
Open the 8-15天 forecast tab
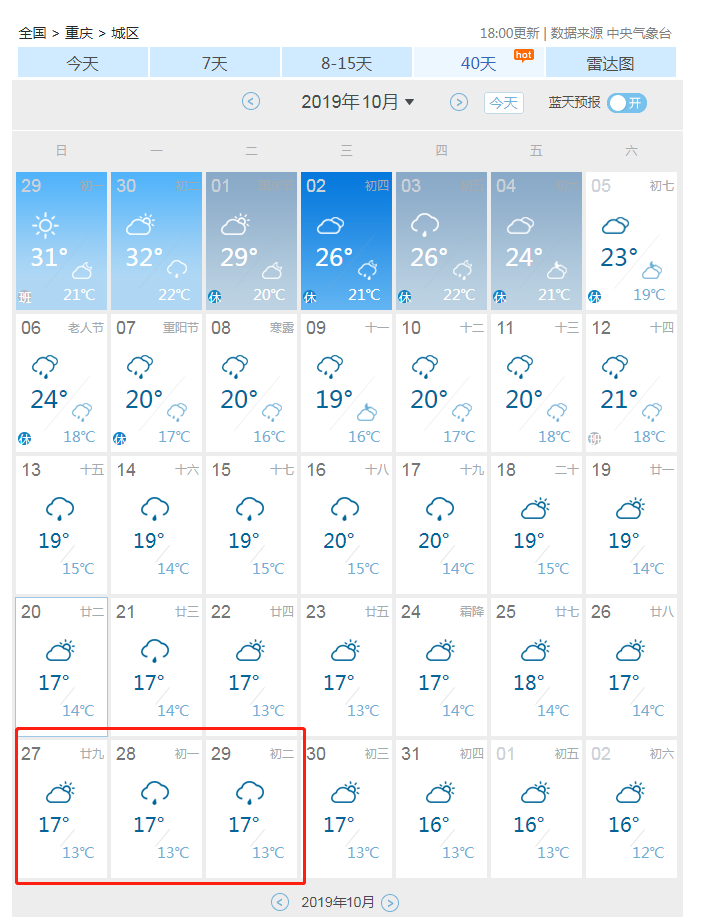click(x=346, y=63)
